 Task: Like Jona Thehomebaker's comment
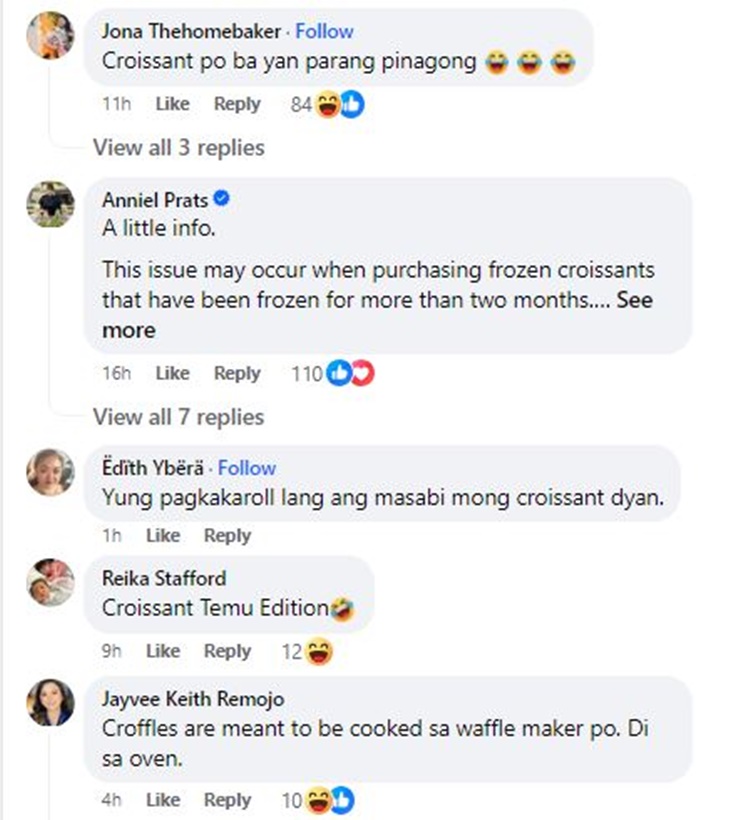tap(172, 104)
